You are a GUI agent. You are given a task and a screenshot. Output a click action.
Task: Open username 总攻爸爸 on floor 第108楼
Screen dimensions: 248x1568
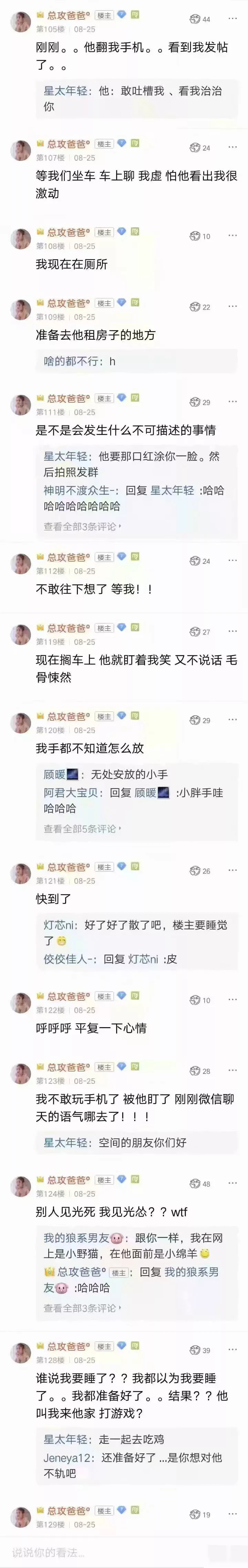click(68, 232)
